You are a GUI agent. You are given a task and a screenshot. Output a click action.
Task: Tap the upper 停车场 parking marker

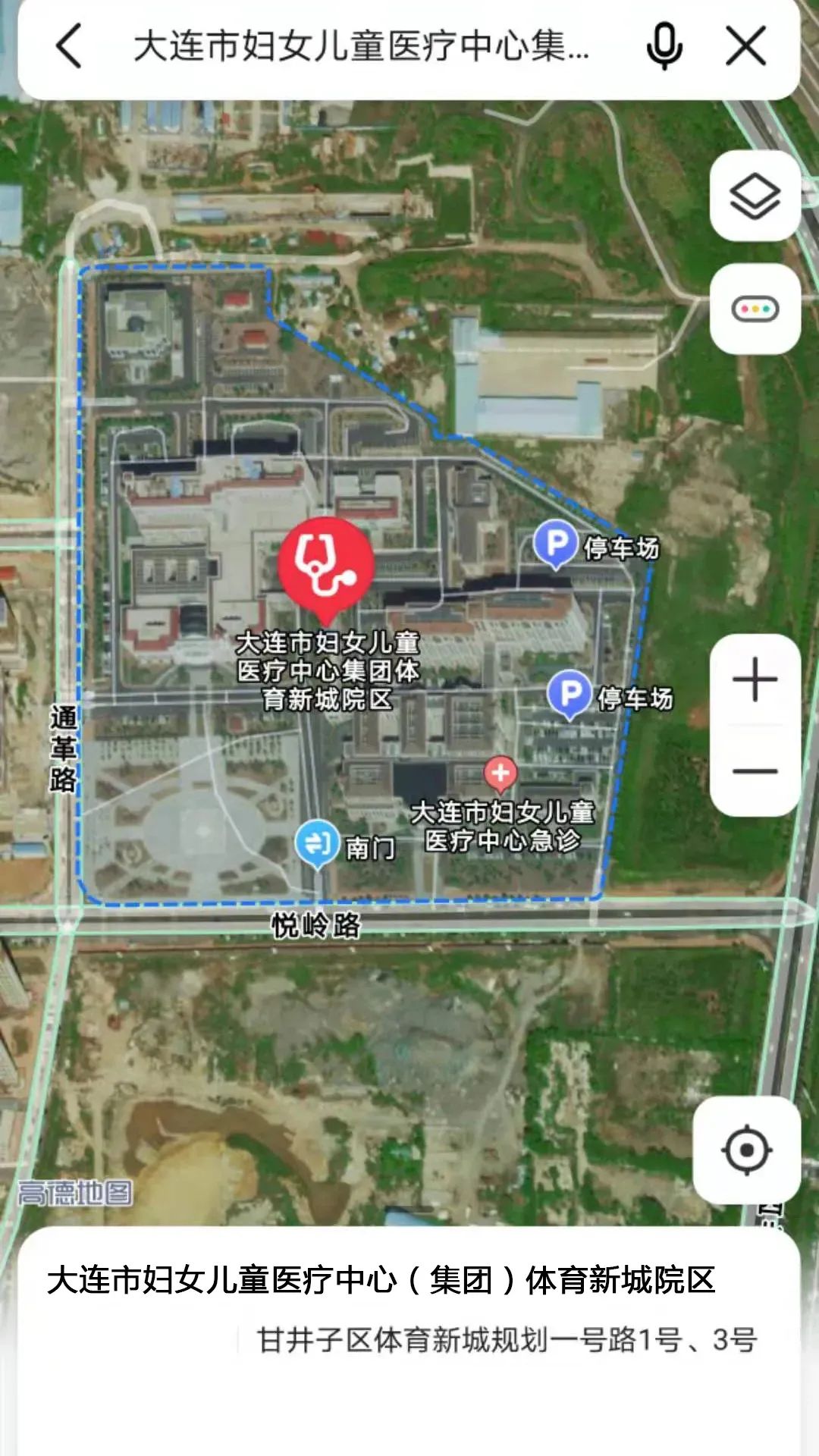(x=556, y=544)
